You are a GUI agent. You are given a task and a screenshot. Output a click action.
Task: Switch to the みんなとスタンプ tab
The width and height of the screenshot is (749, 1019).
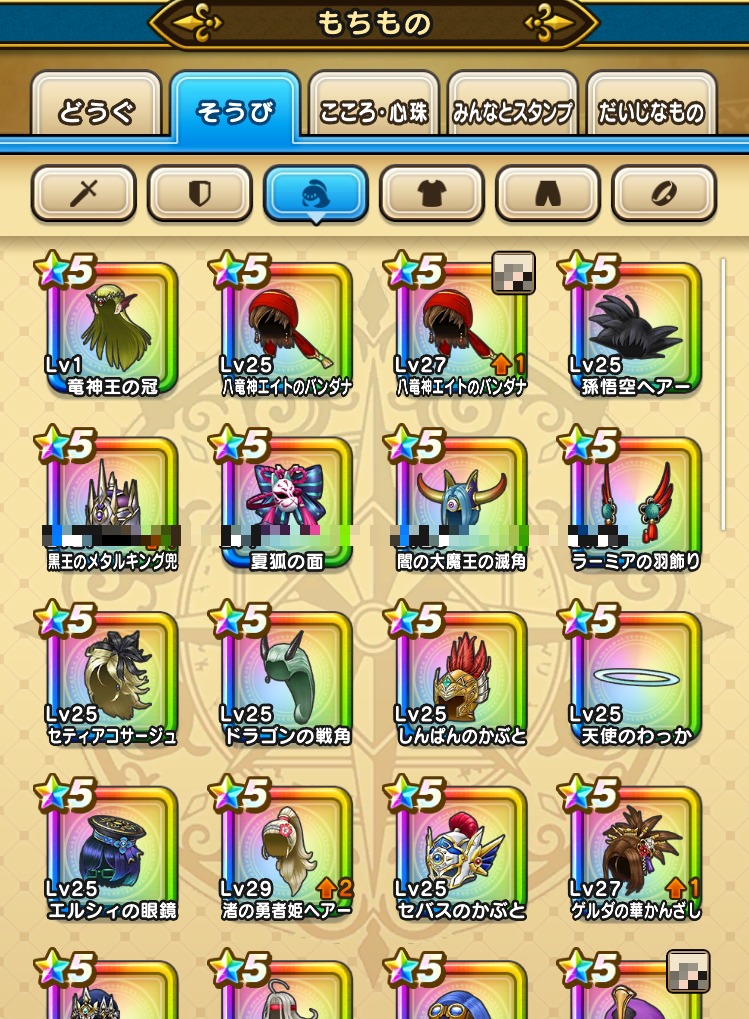point(512,110)
